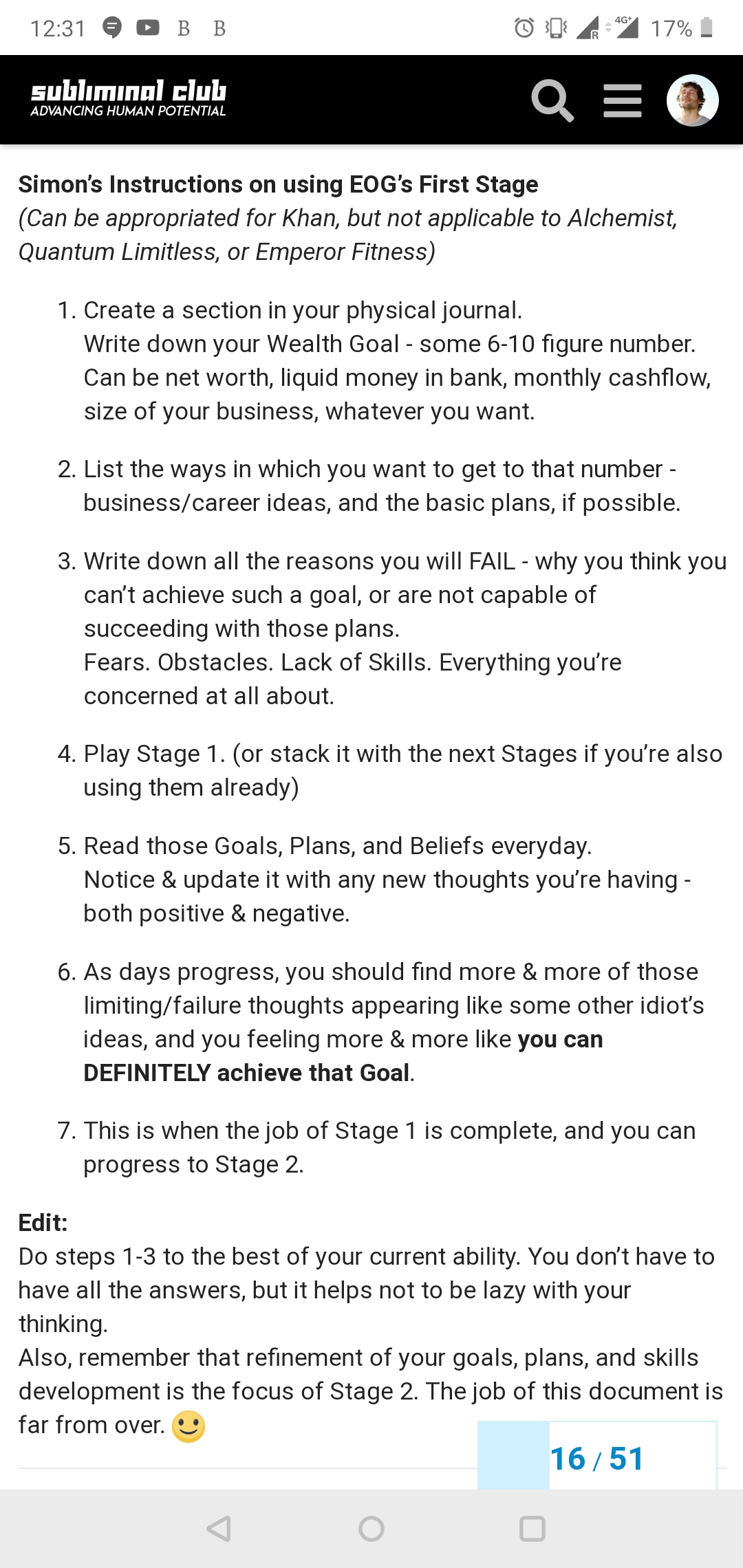This screenshot has height=1568, width=743.
Task: Open the hamburger menu
Action: 623,100
